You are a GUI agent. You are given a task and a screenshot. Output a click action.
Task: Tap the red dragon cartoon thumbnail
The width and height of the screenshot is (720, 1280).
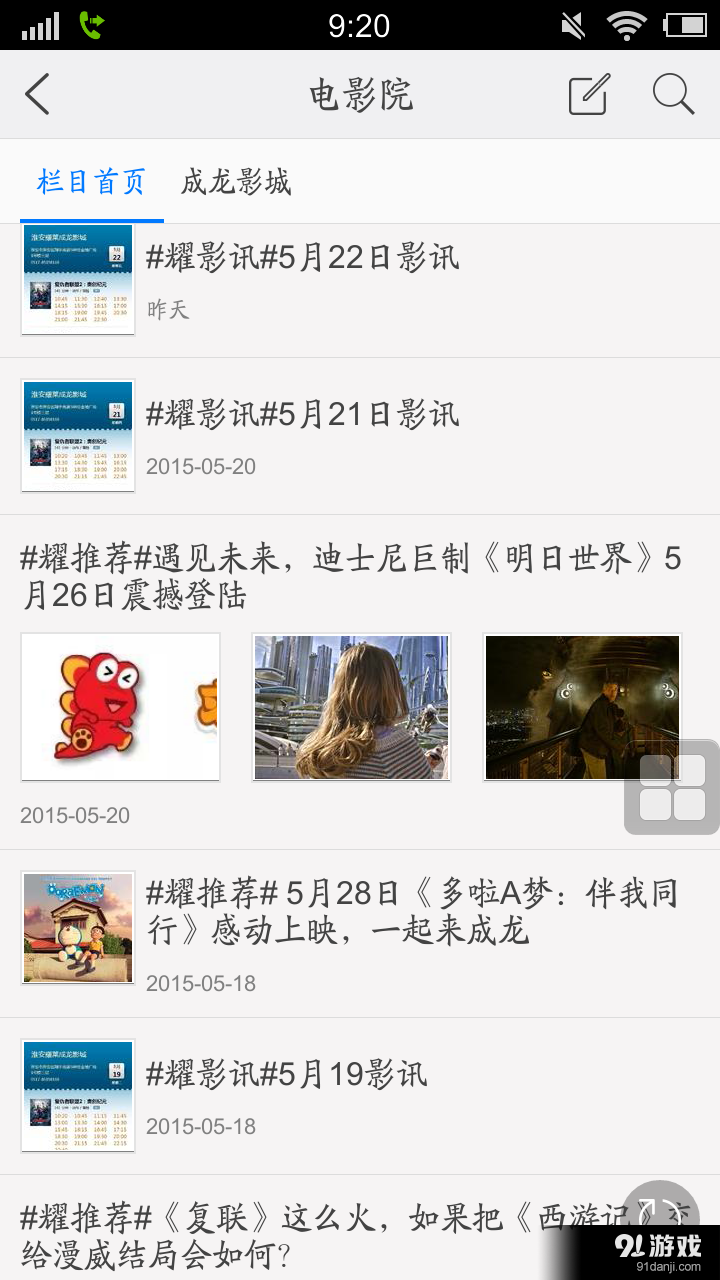(120, 706)
